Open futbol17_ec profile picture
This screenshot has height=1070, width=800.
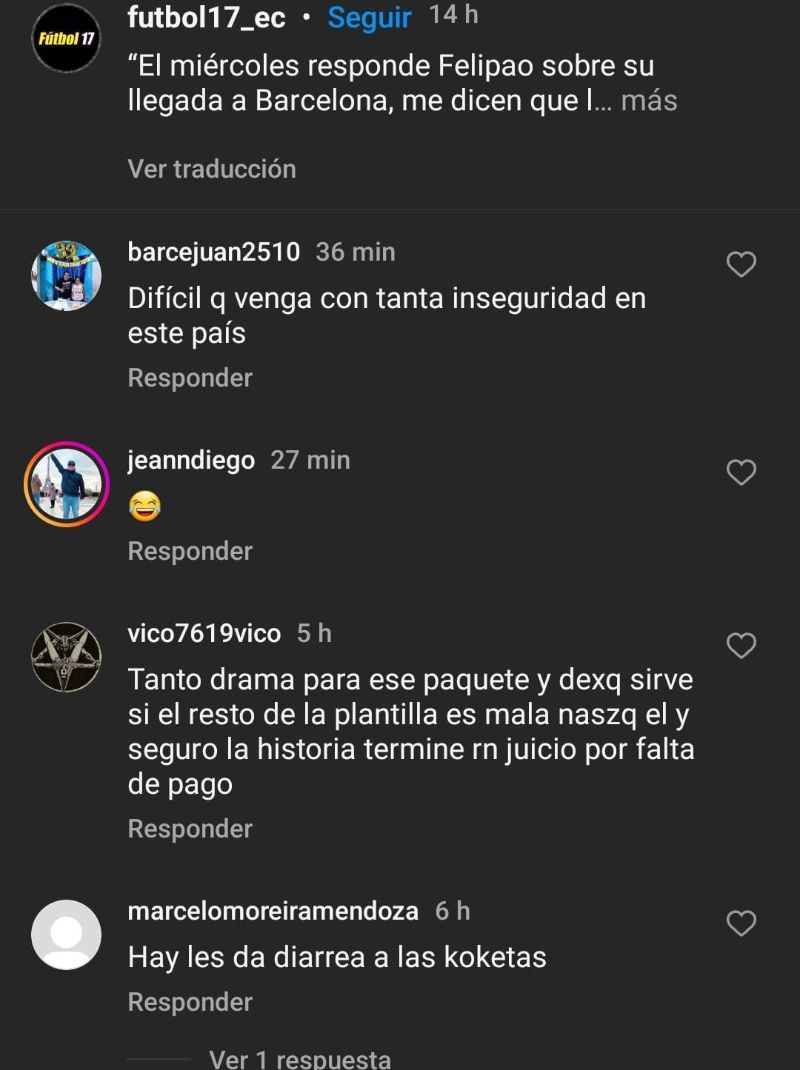click(66, 38)
